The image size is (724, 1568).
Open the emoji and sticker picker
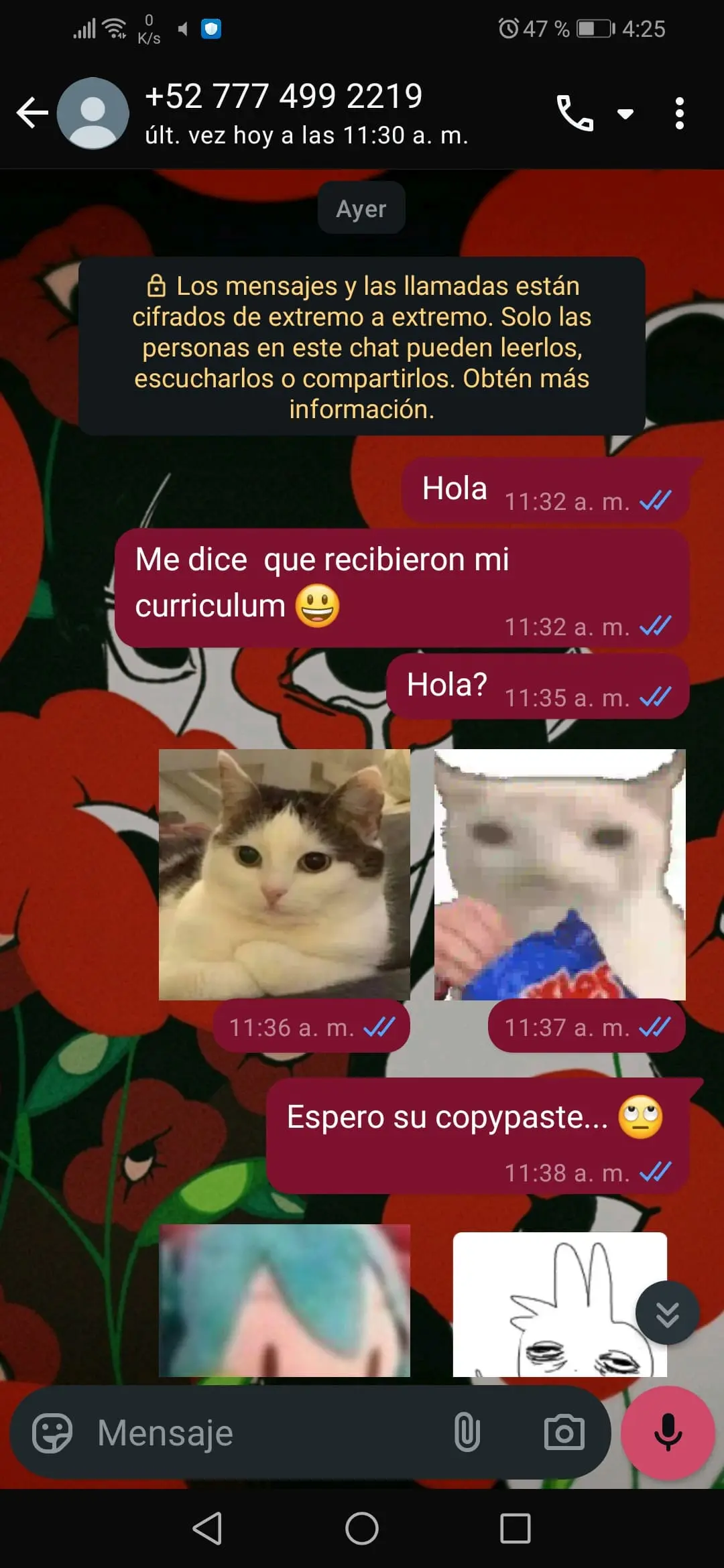click(x=52, y=1433)
